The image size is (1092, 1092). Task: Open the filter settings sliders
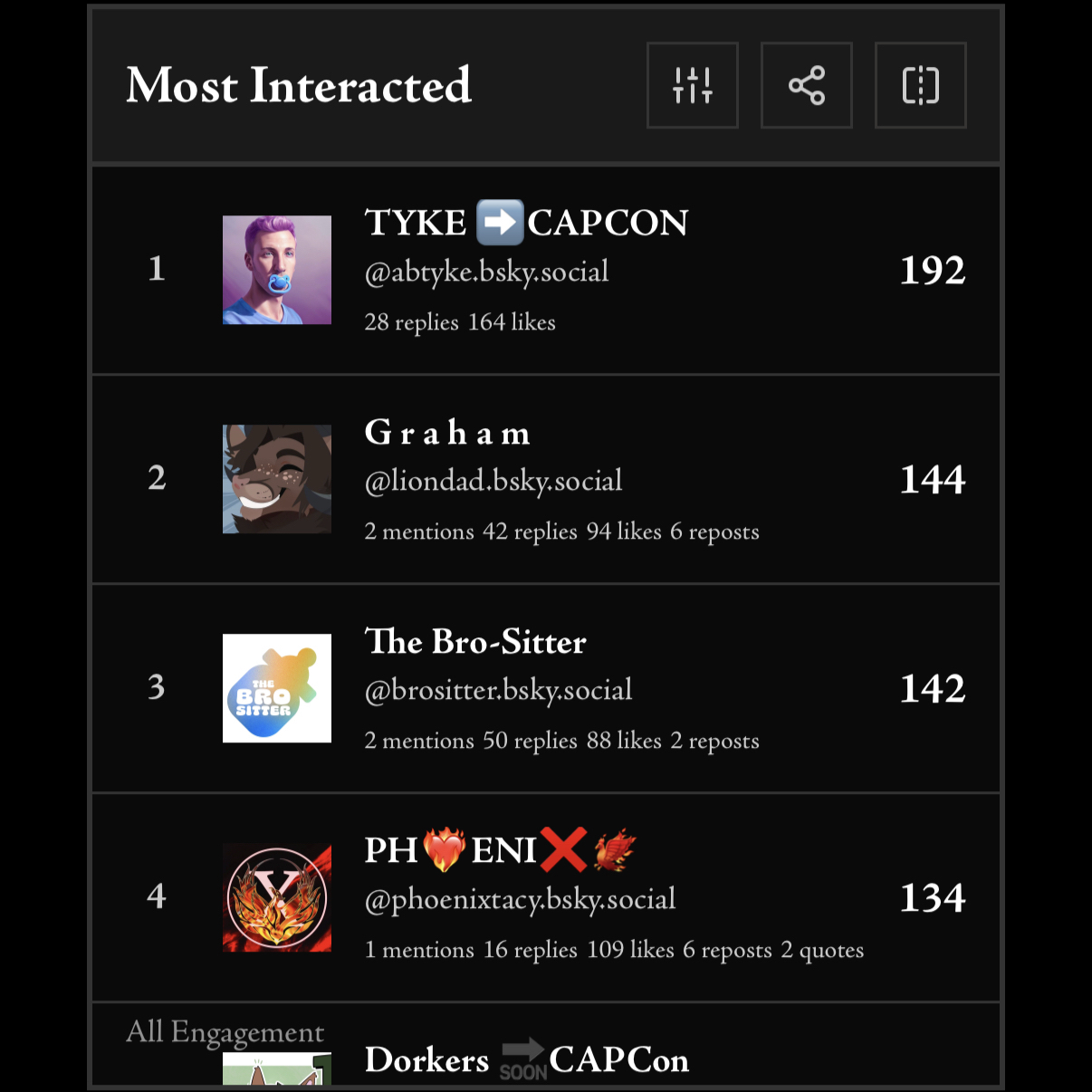693,85
